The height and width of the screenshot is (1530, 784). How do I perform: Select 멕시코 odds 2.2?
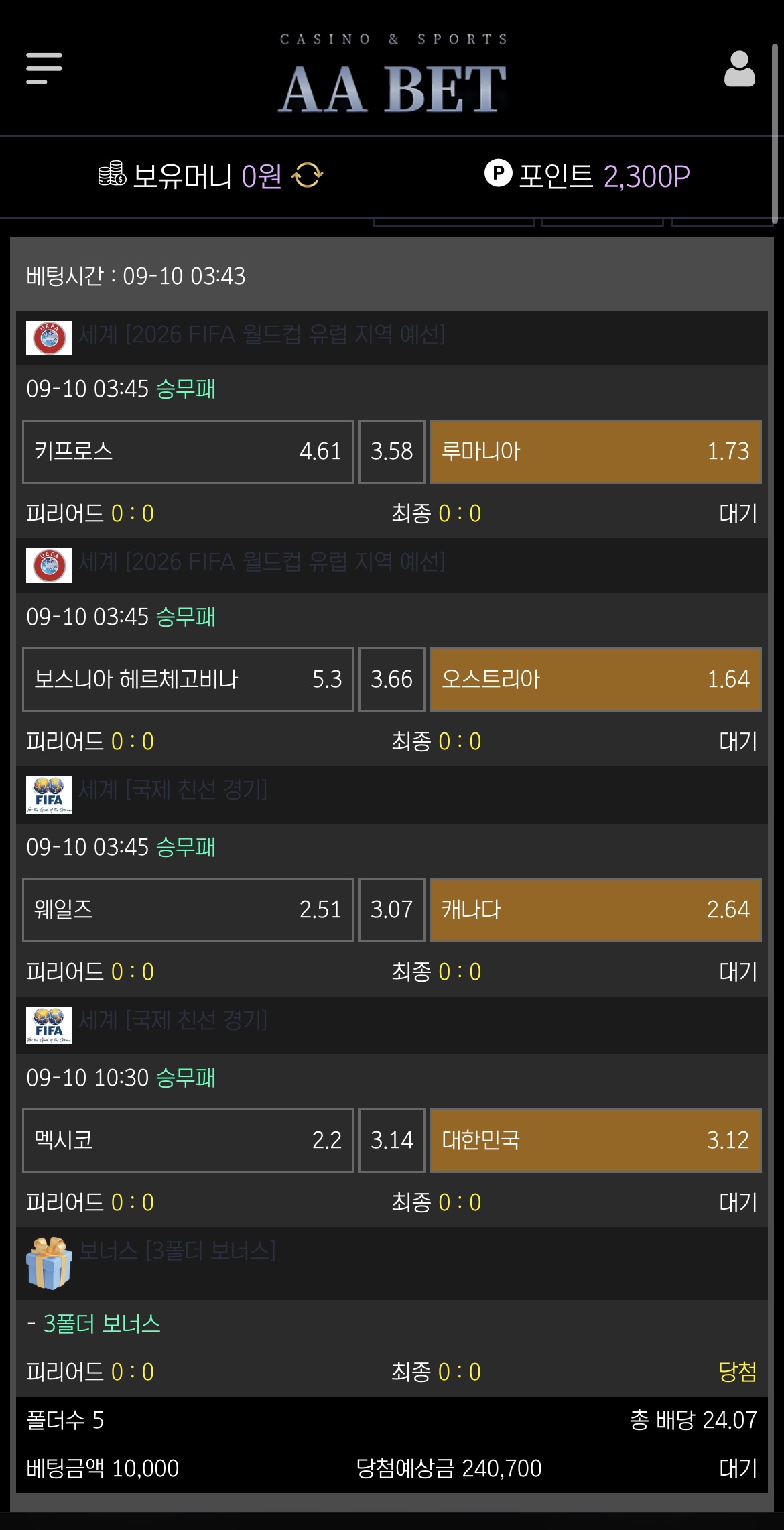(188, 1141)
